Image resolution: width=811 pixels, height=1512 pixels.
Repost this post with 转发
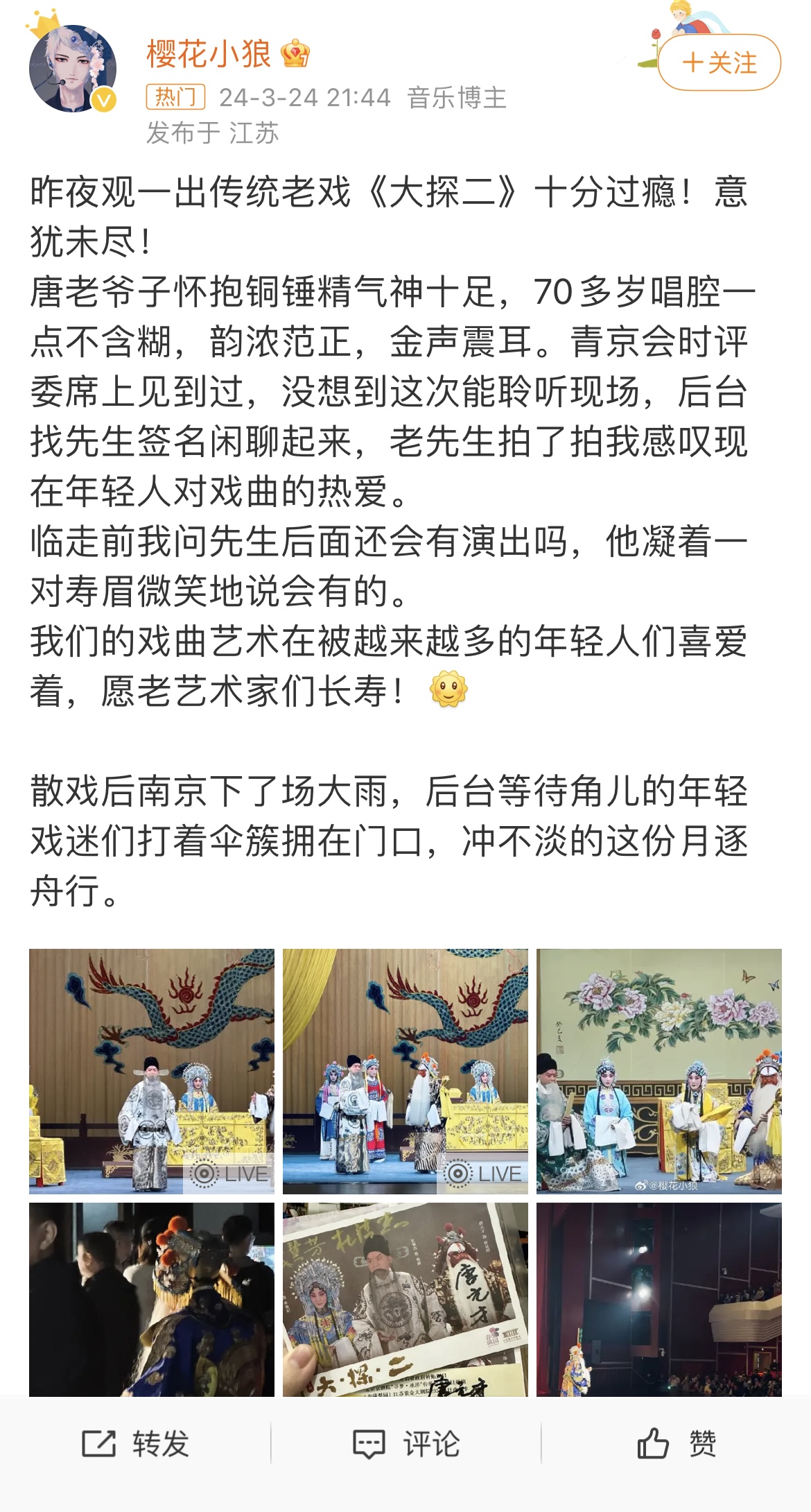tap(135, 1444)
